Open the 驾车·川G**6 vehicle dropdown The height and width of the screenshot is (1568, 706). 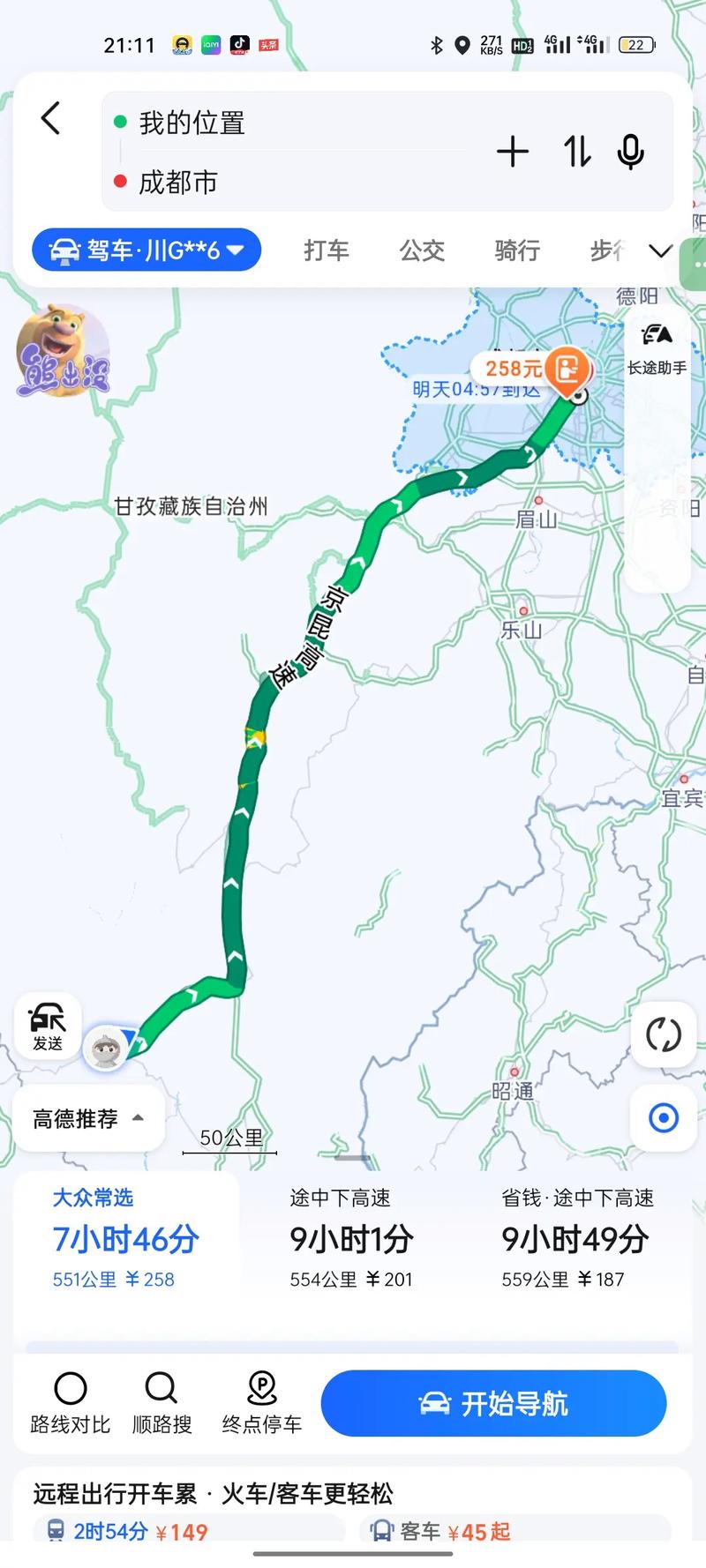[146, 250]
